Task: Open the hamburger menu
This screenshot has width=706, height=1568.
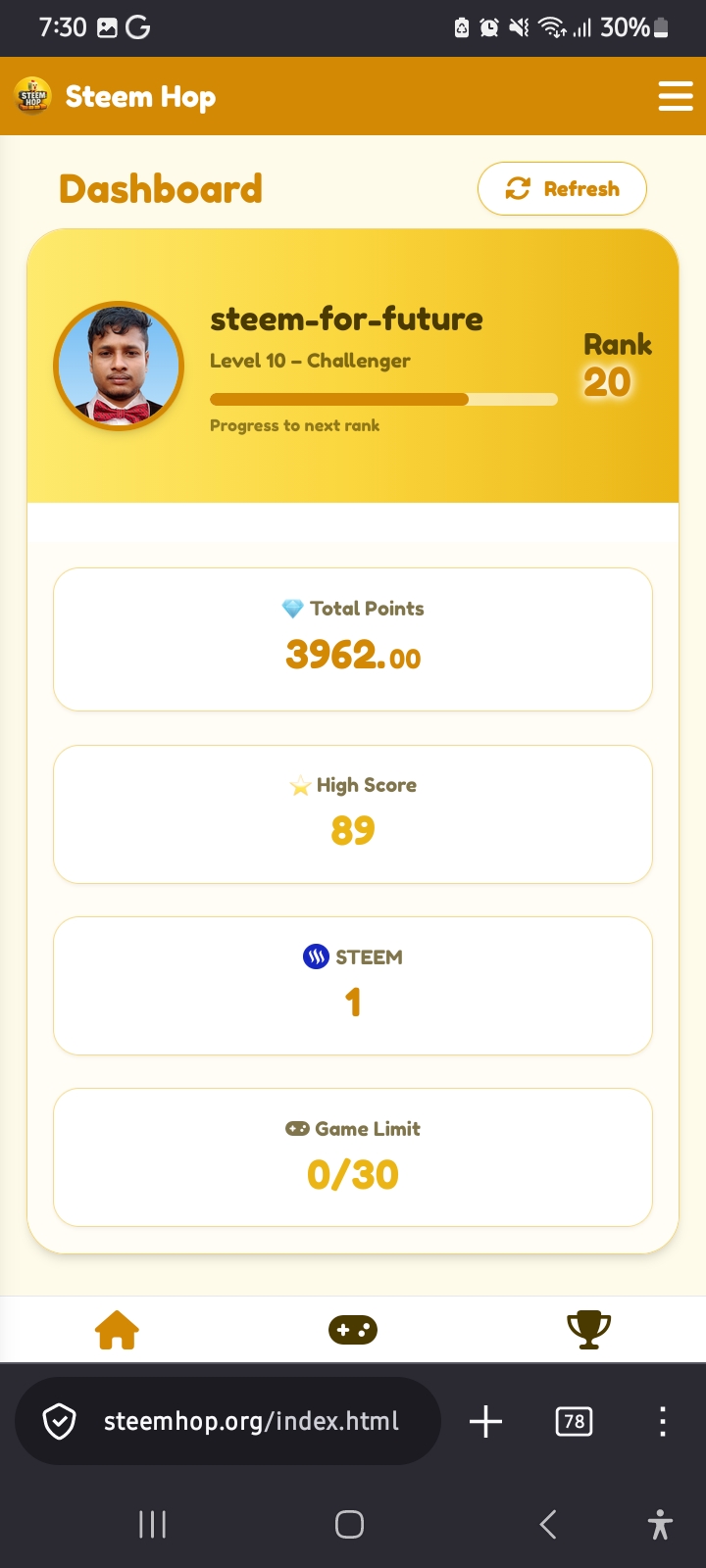Action: tap(675, 96)
